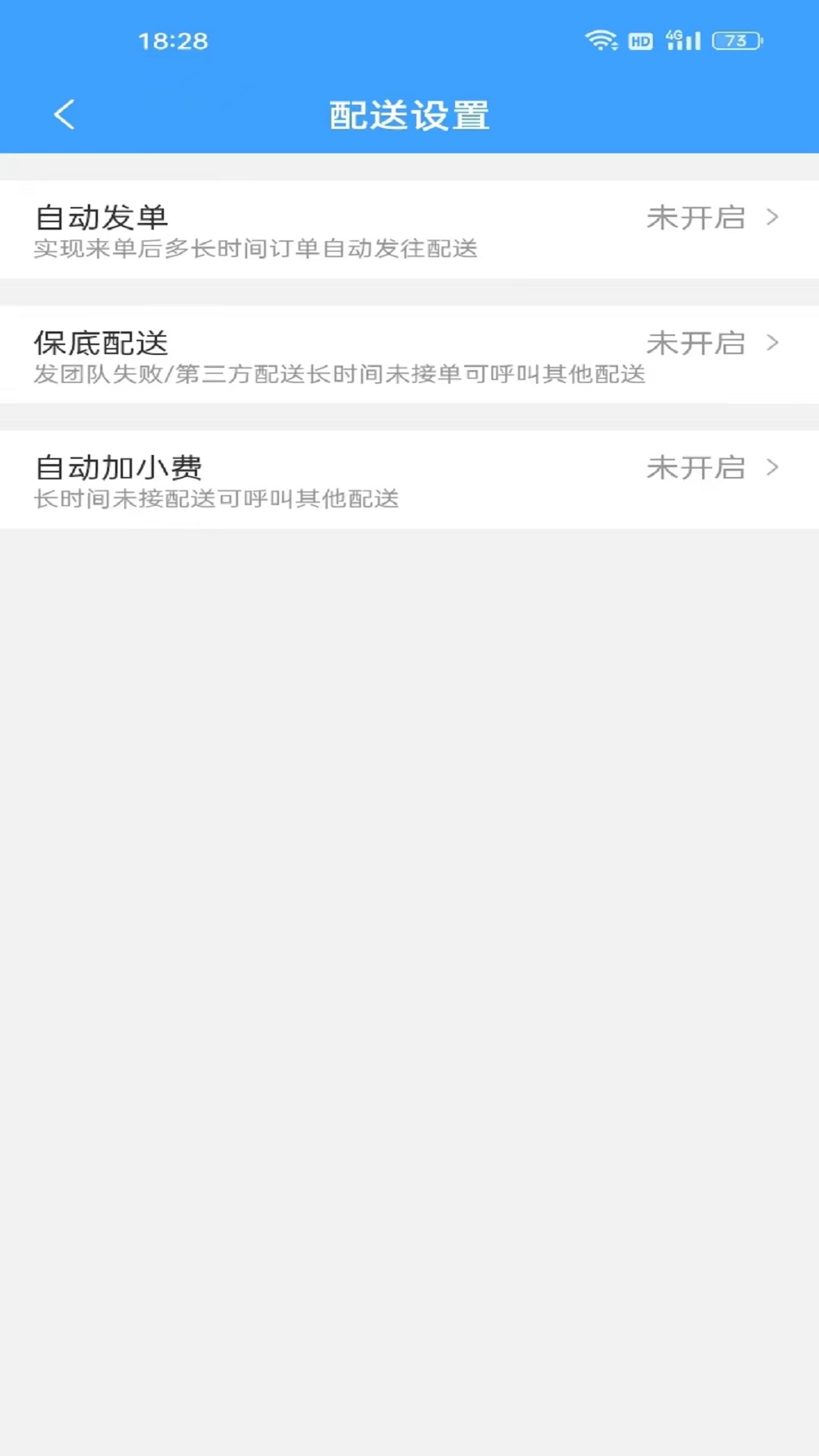This screenshot has height=1456, width=819.
Task: Select the back chevron in the title bar
Action: click(64, 115)
